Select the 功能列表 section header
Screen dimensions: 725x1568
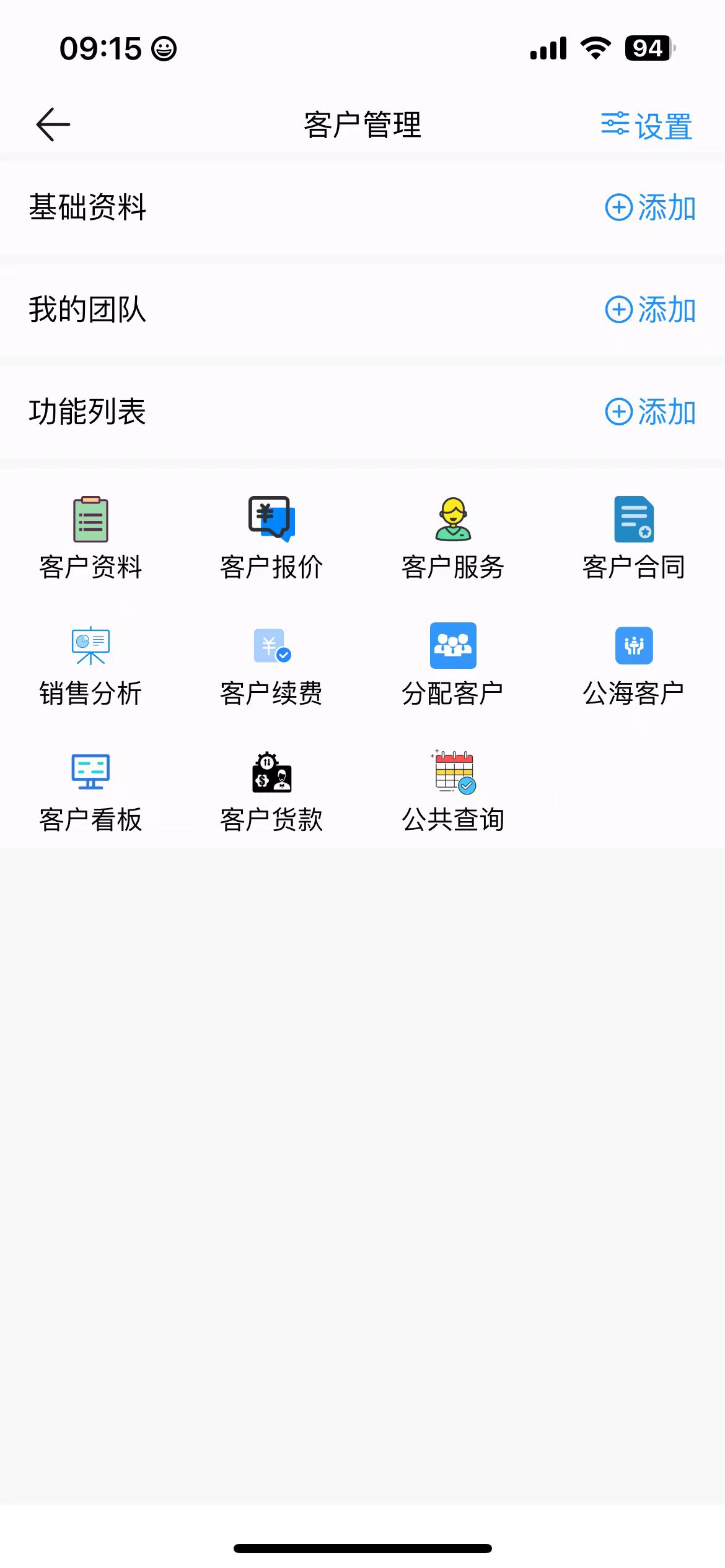point(88,411)
